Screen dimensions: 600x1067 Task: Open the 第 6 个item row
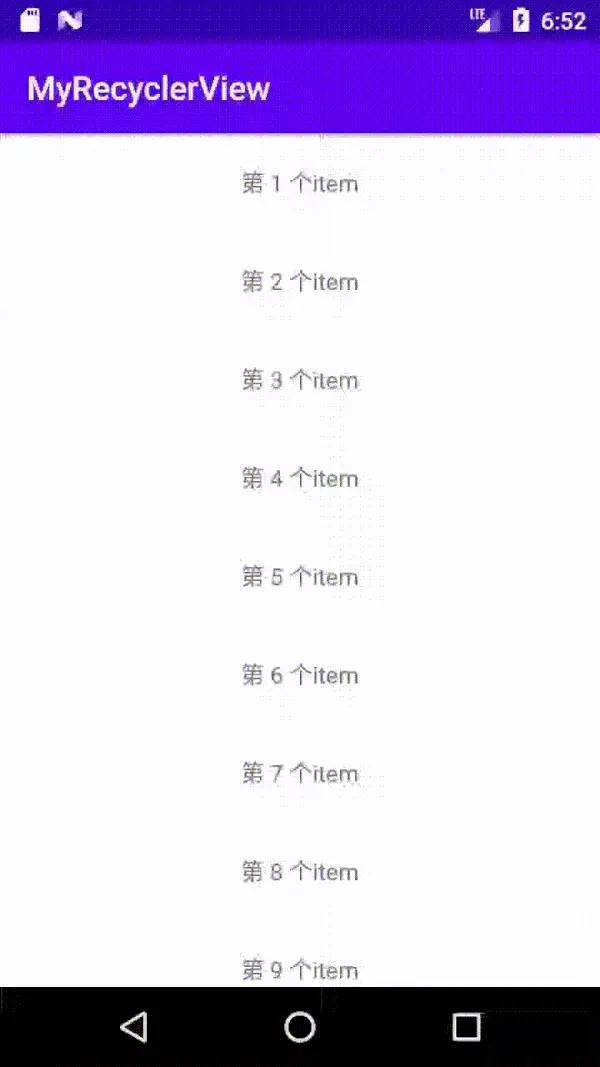(300, 675)
